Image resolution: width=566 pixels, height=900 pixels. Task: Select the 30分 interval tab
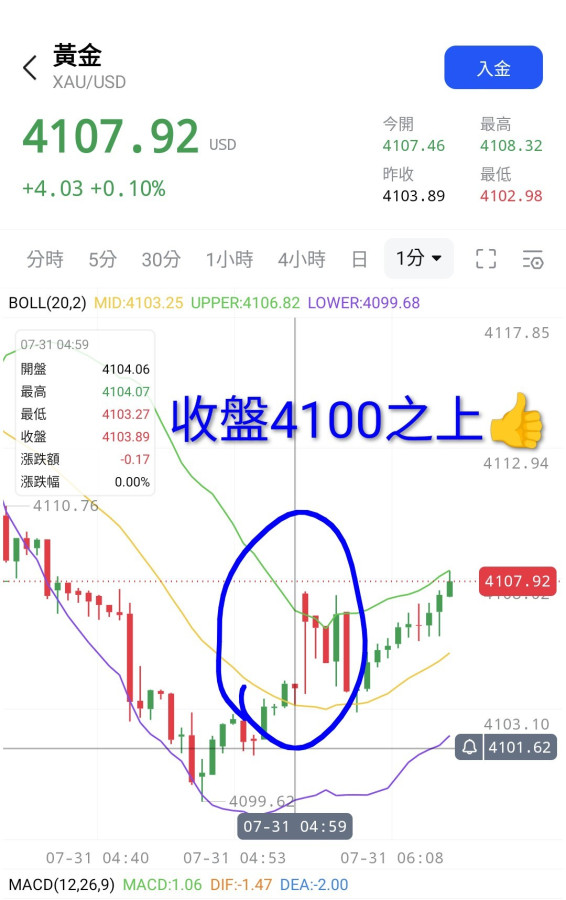[161, 259]
